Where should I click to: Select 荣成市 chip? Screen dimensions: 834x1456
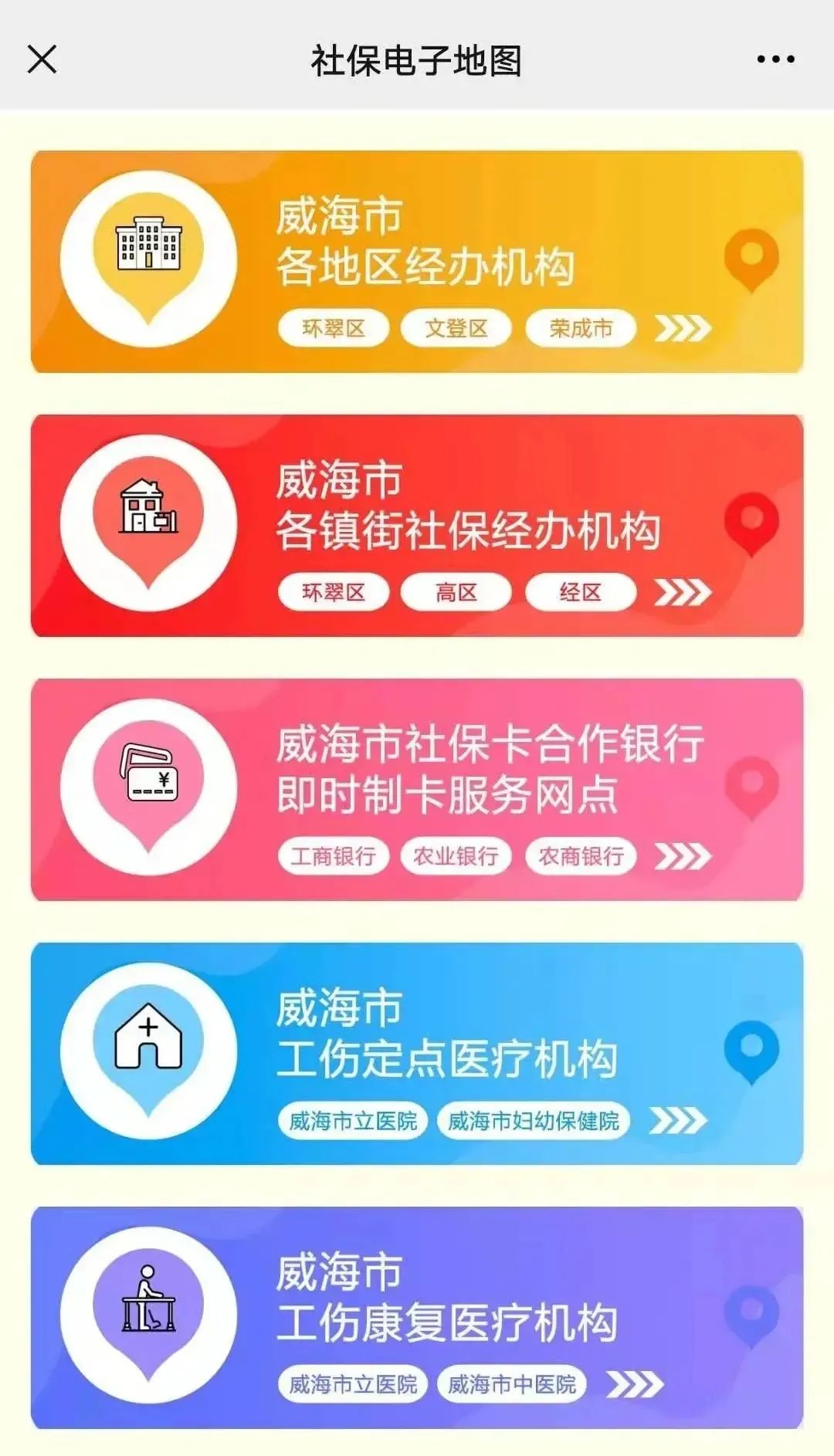click(581, 329)
